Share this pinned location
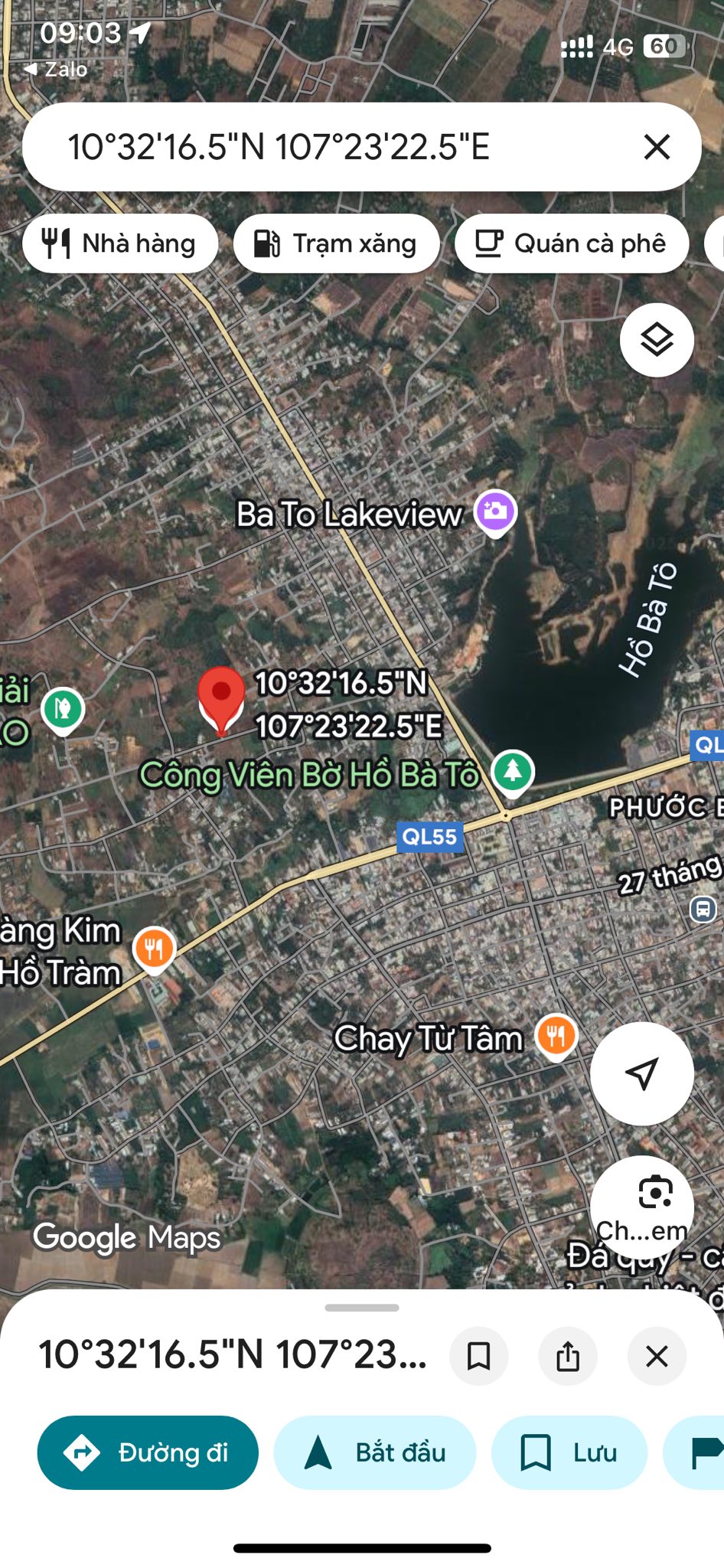The height and width of the screenshot is (1568, 724). [568, 1357]
